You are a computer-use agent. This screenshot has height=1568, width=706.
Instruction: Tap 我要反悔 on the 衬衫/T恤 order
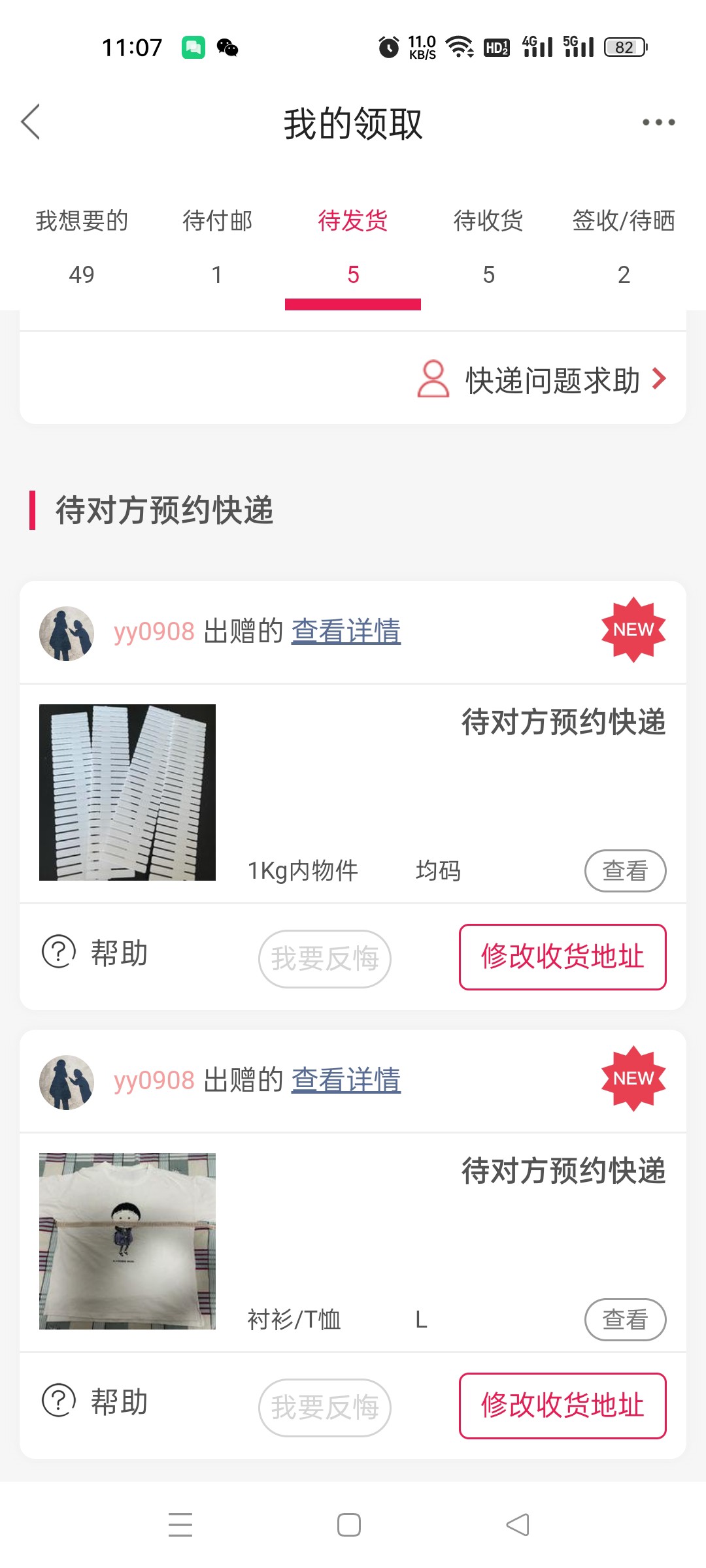tap(325, 1407)
